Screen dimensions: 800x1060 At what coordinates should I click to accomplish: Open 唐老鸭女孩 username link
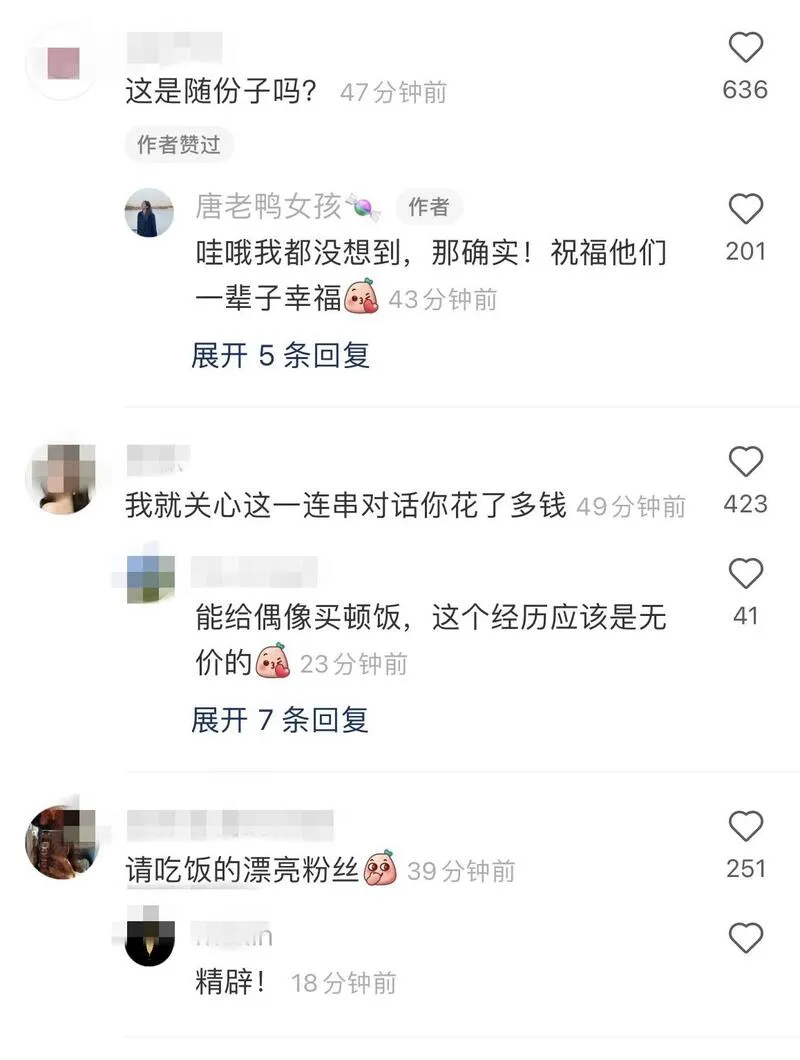(267, 207)
